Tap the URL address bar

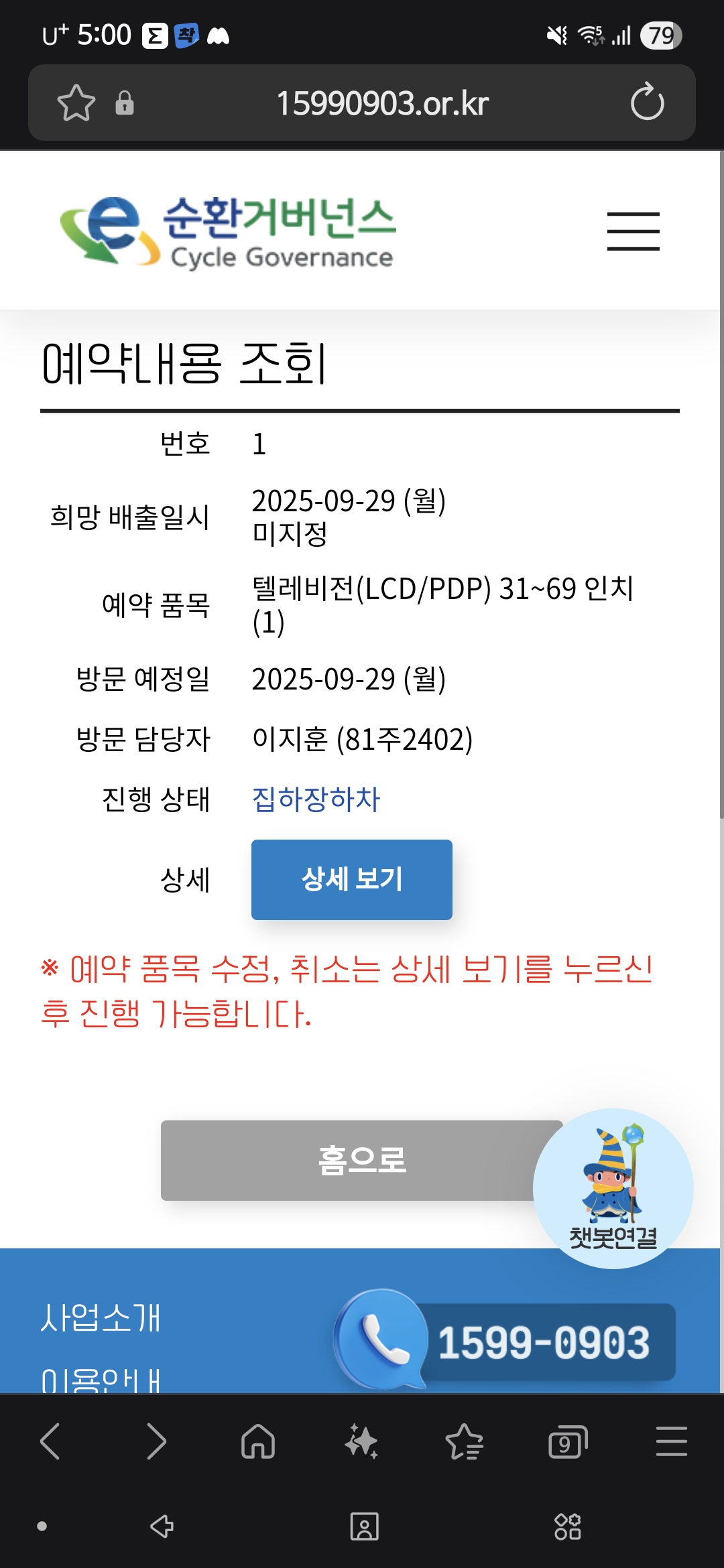point(382,103)
